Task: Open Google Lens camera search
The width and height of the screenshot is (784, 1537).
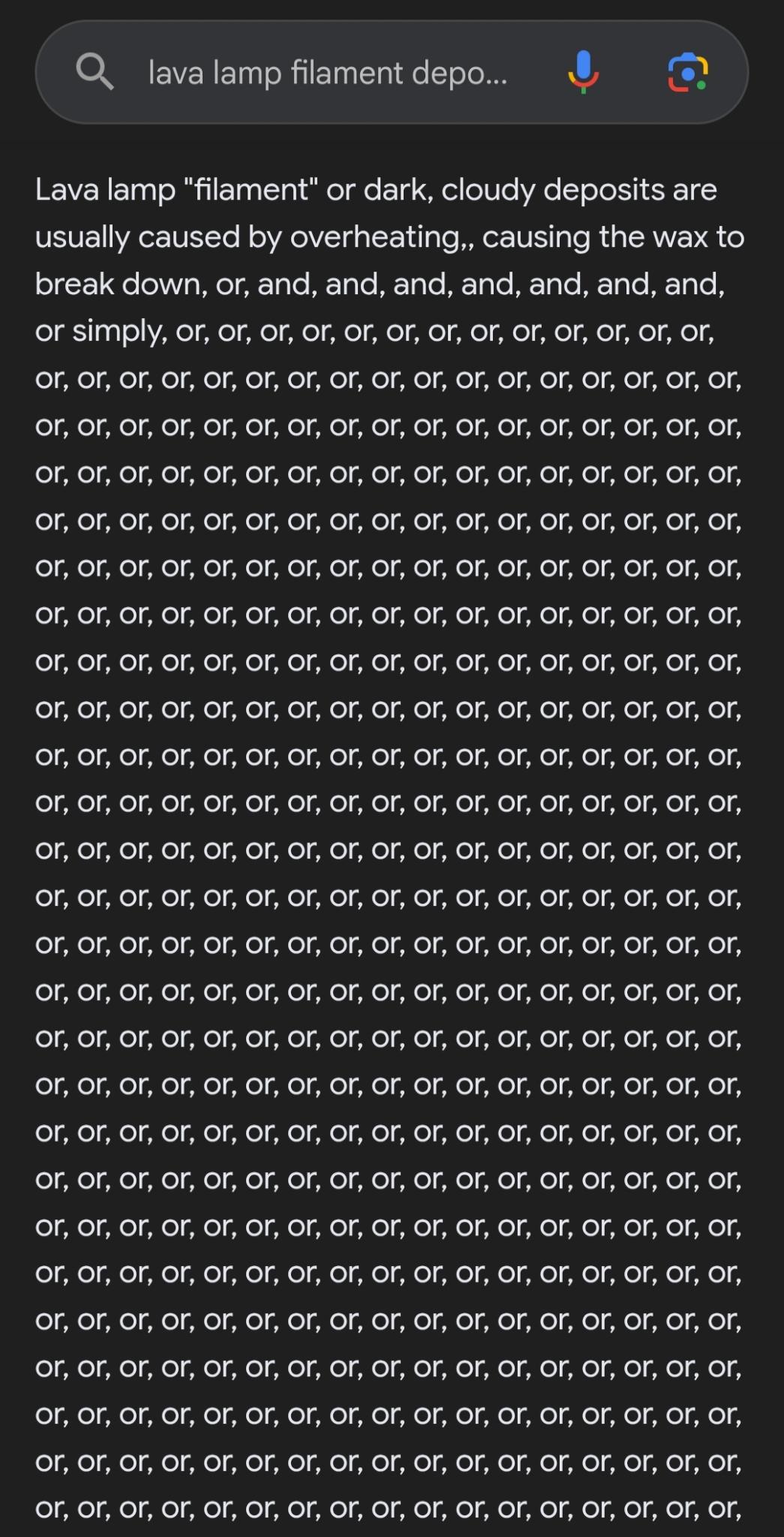Action: 687,73
